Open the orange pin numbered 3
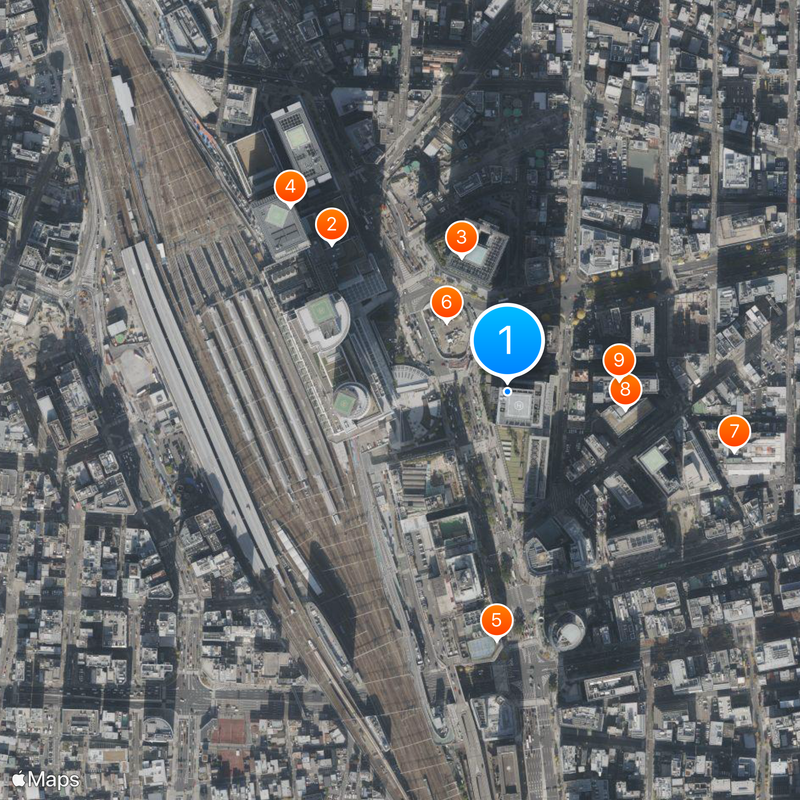 [461, 238]
